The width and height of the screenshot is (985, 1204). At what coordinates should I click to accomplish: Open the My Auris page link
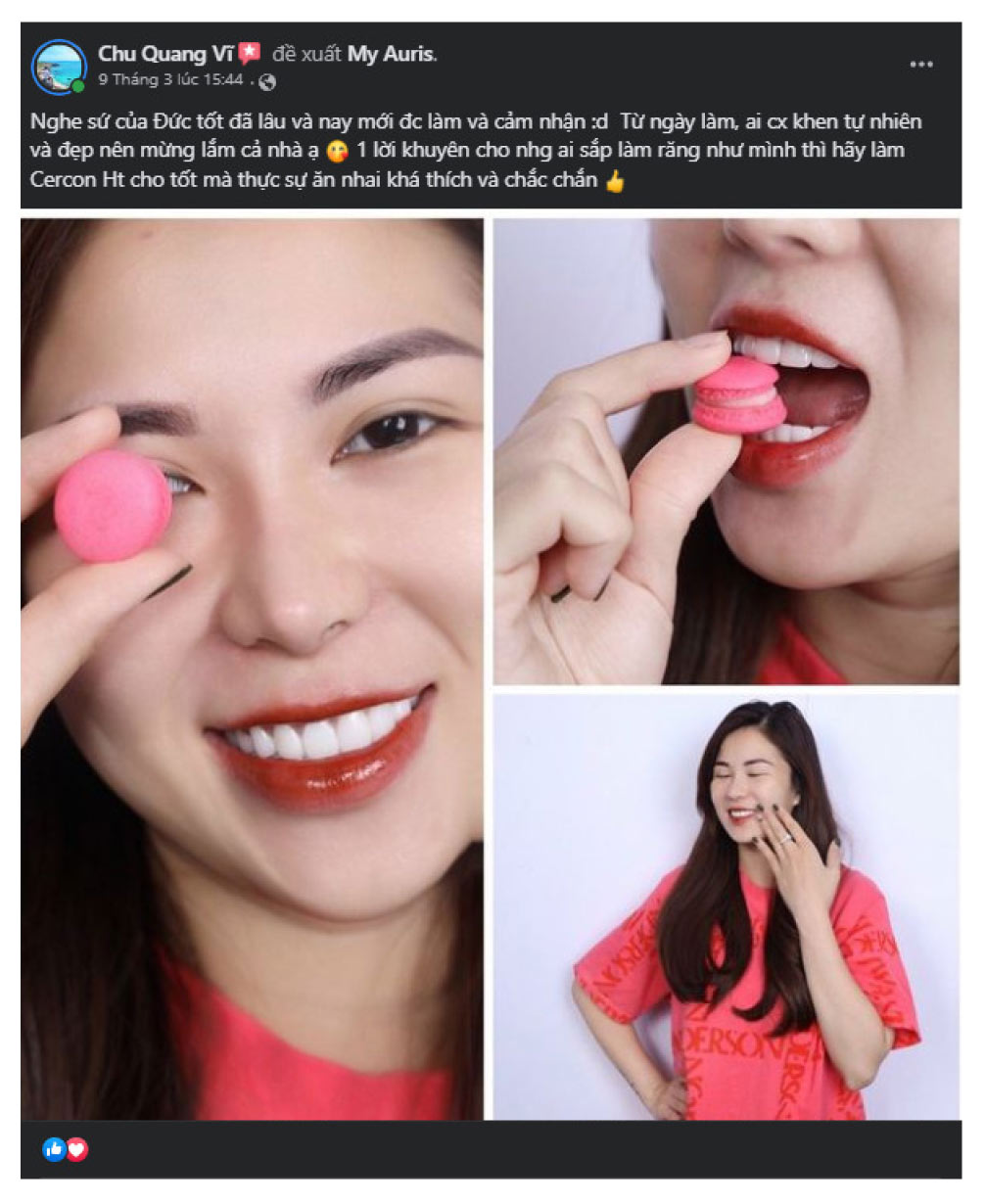coord(391,54)
